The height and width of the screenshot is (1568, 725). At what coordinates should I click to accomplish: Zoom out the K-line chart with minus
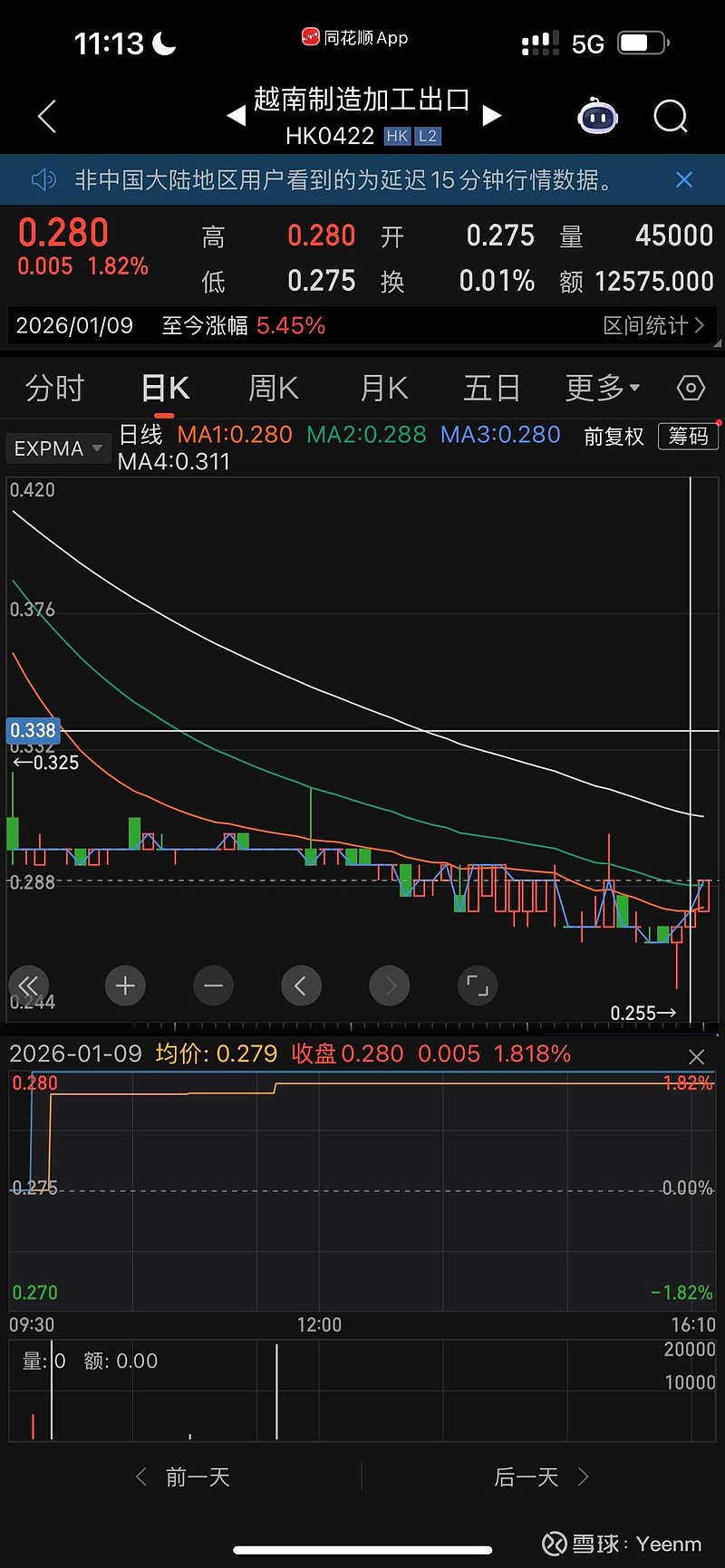click(214, 986)
